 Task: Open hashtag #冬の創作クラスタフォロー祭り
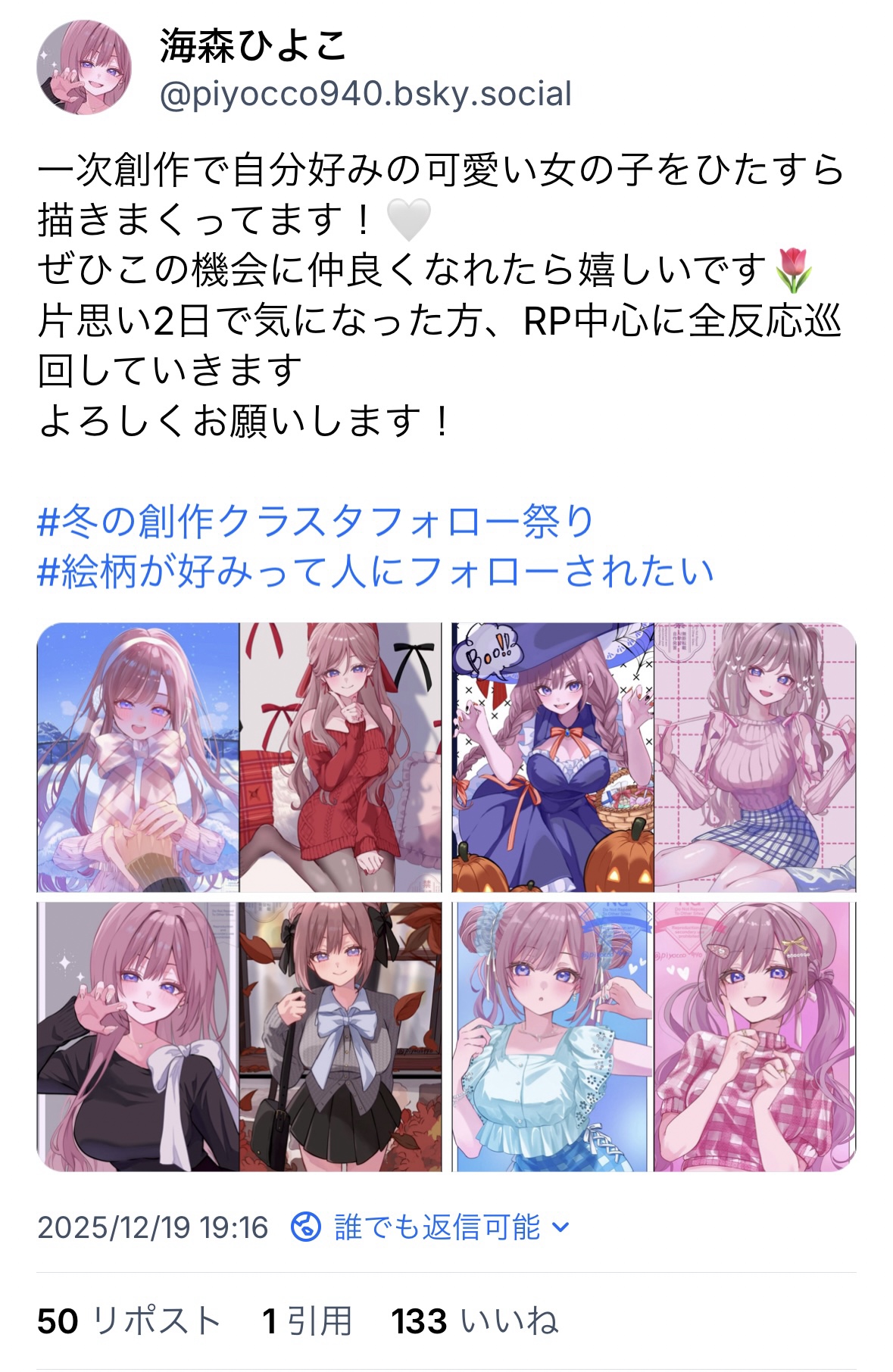315,521
